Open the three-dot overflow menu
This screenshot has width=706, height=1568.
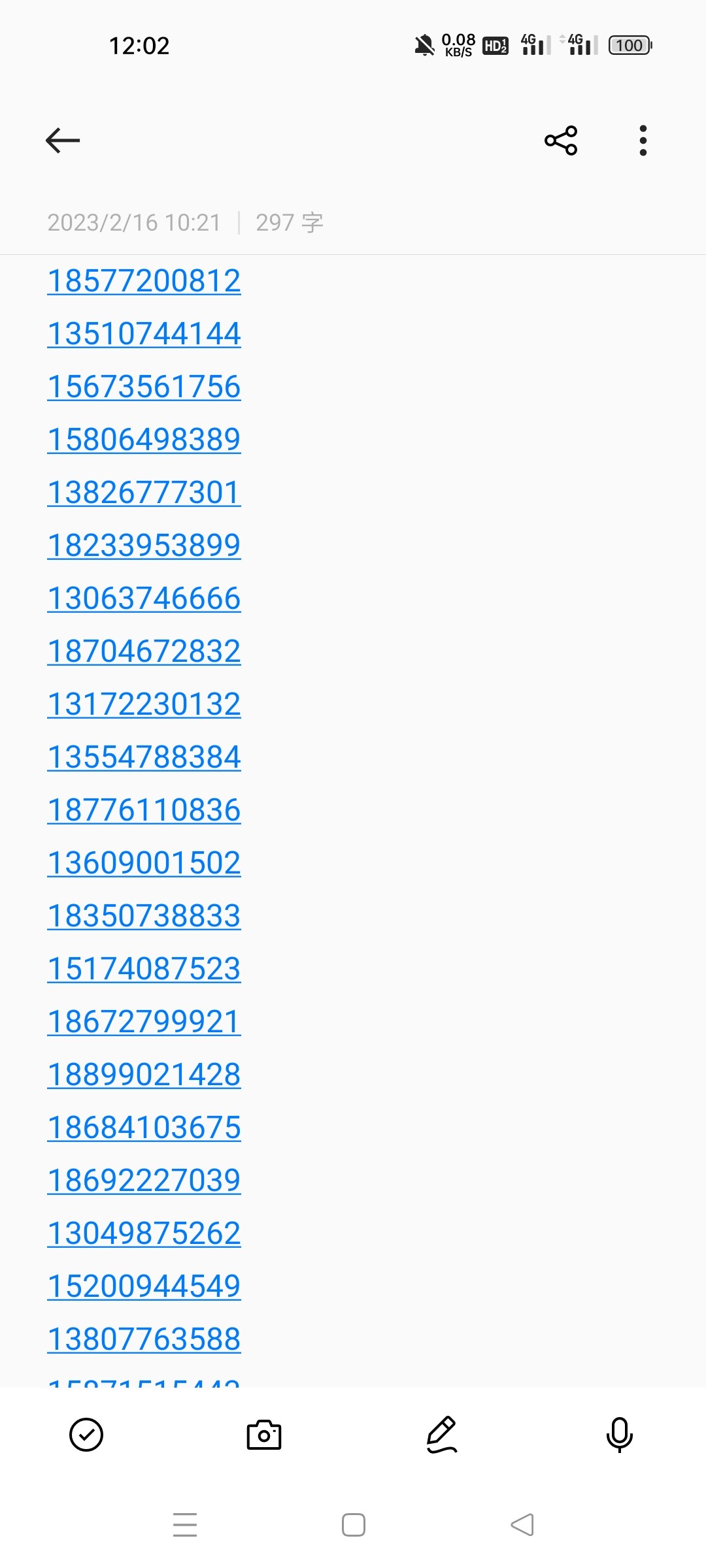coord(643,140)
